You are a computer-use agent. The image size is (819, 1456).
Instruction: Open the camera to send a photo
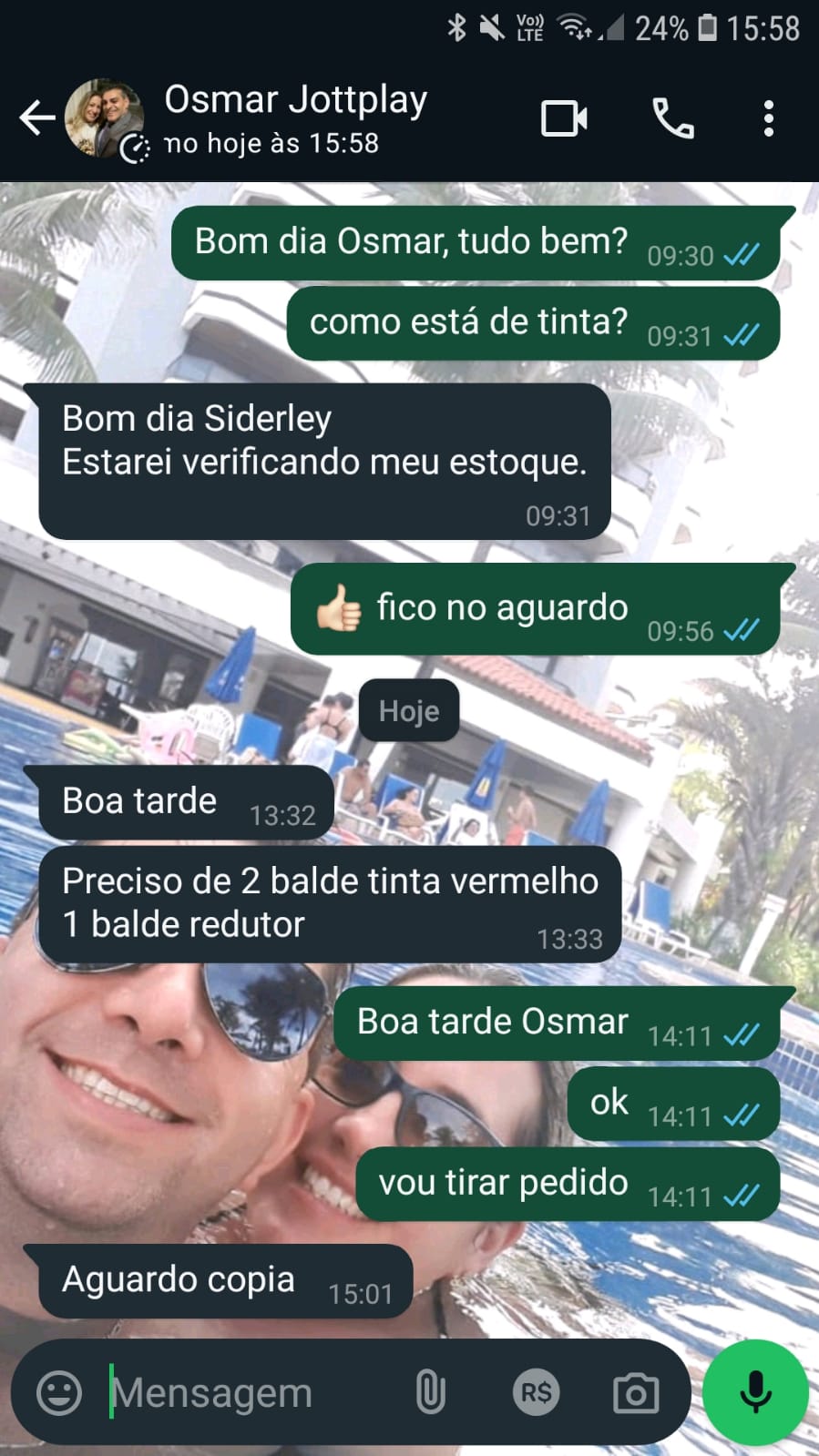tap(636, 1392)
